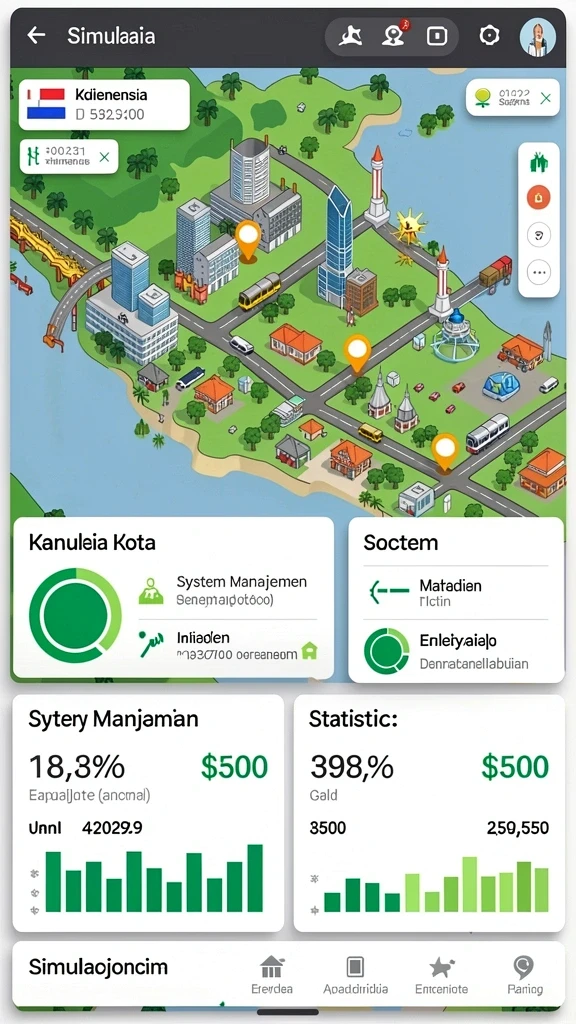Switch to the Apaddiridia tab
The width and height of the screenshot is (576, 1024).
pyautogui.click(x=355, y=975)
